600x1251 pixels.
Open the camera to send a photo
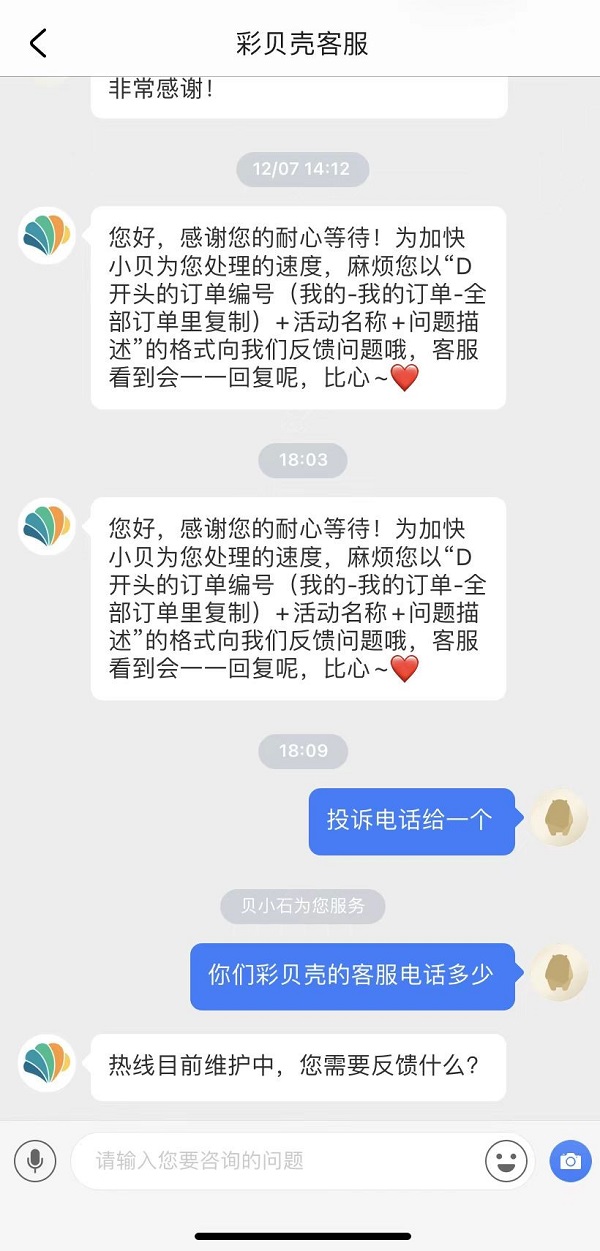(x=570, y=1161)
